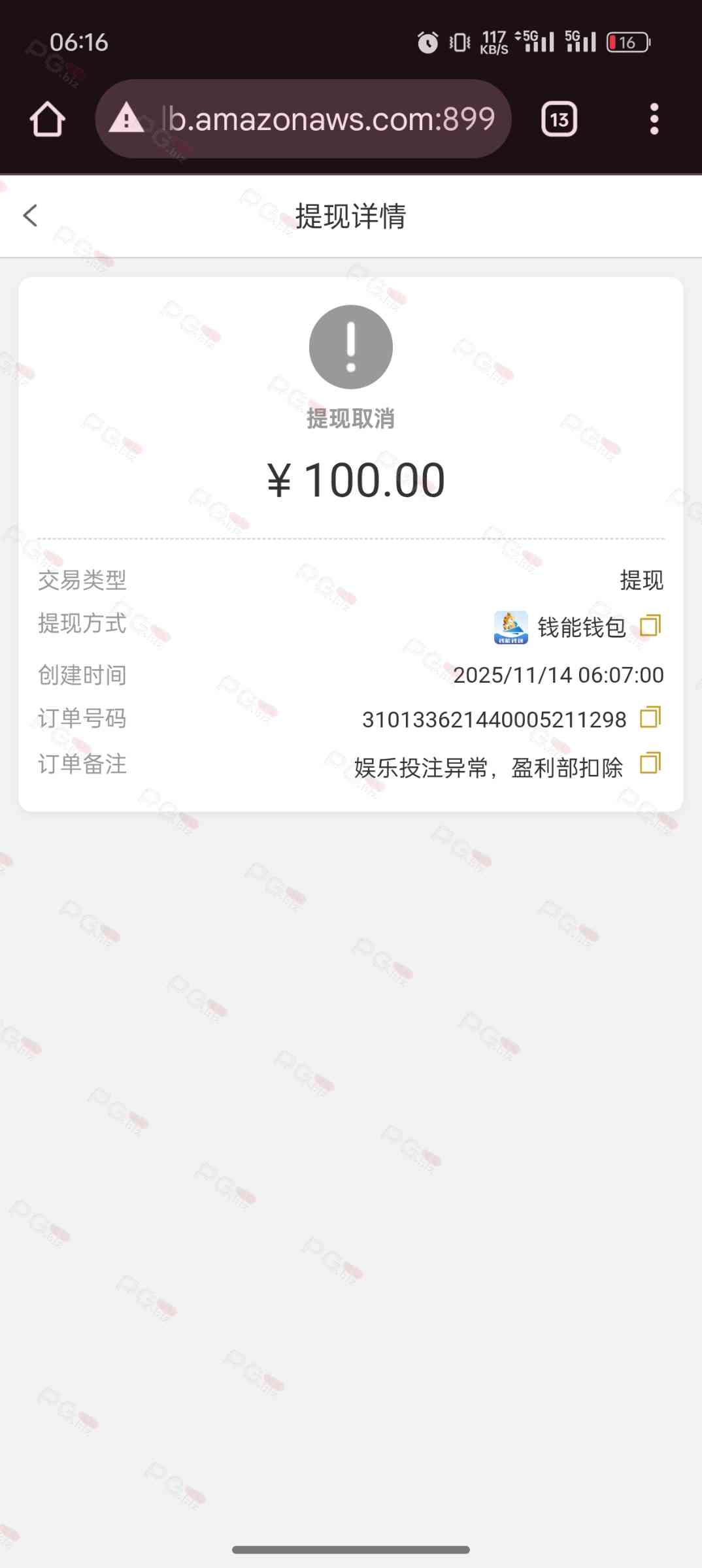Go back from the 提现详情 page
Screen dimensions: 702x1568
tap(30, 216)
